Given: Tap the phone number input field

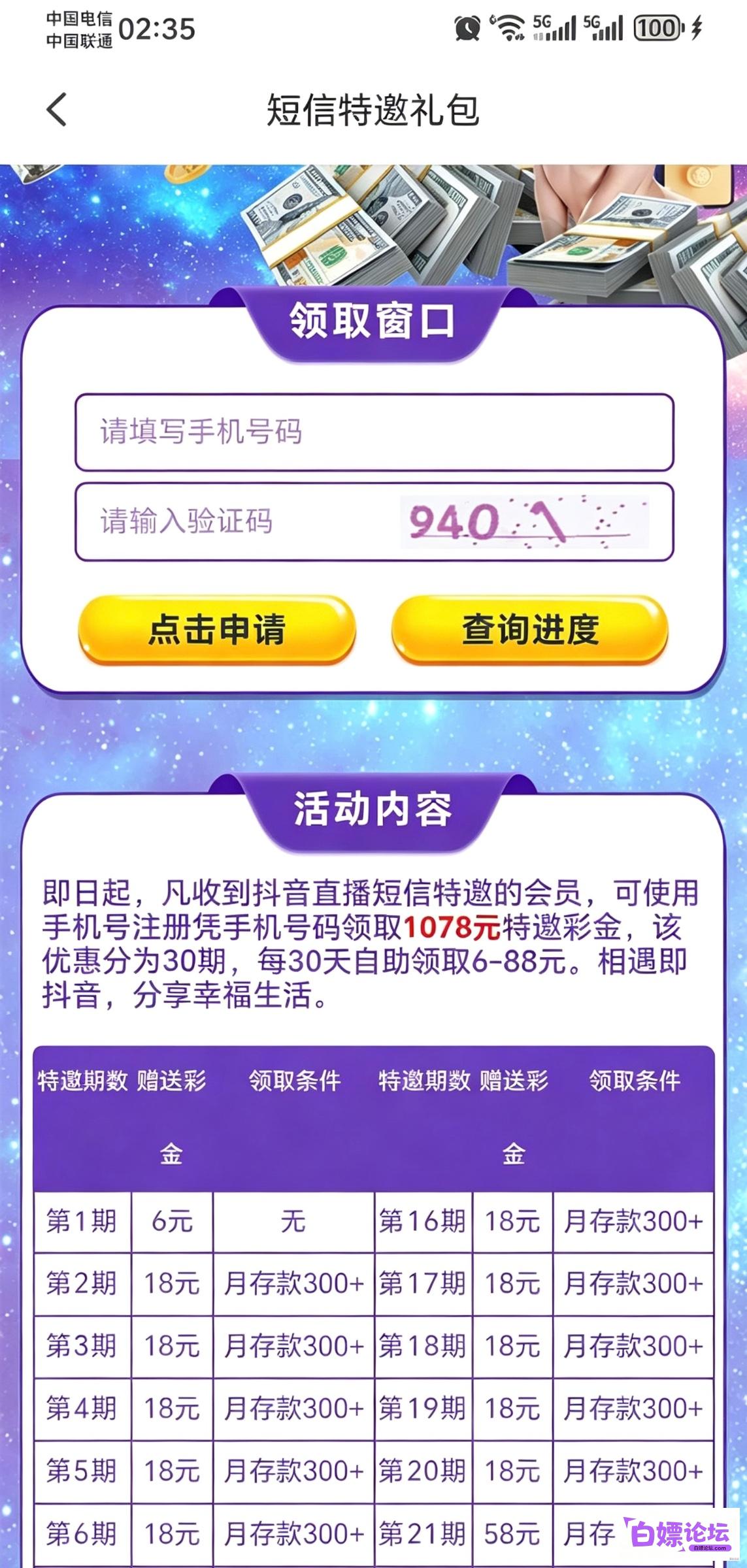Looking at the screenshot, I should coord(374,432).
